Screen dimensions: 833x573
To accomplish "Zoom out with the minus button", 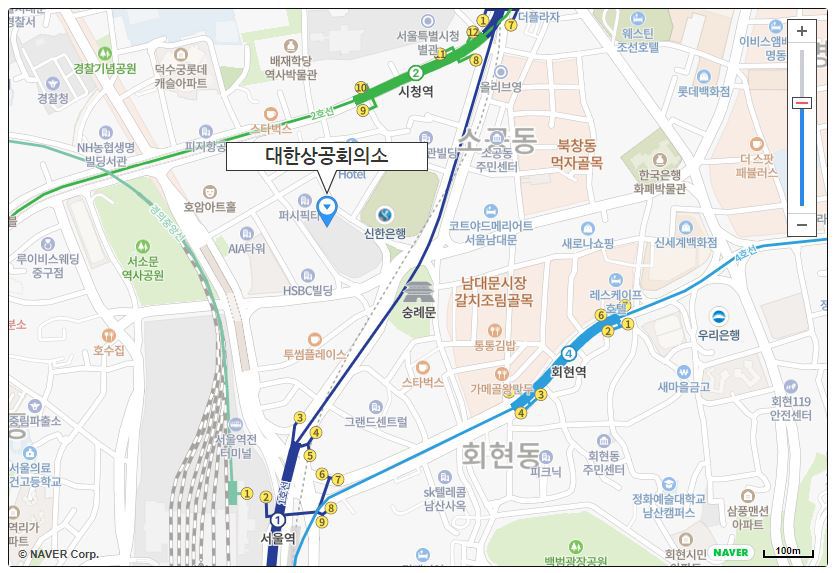I will pos(801,225).
